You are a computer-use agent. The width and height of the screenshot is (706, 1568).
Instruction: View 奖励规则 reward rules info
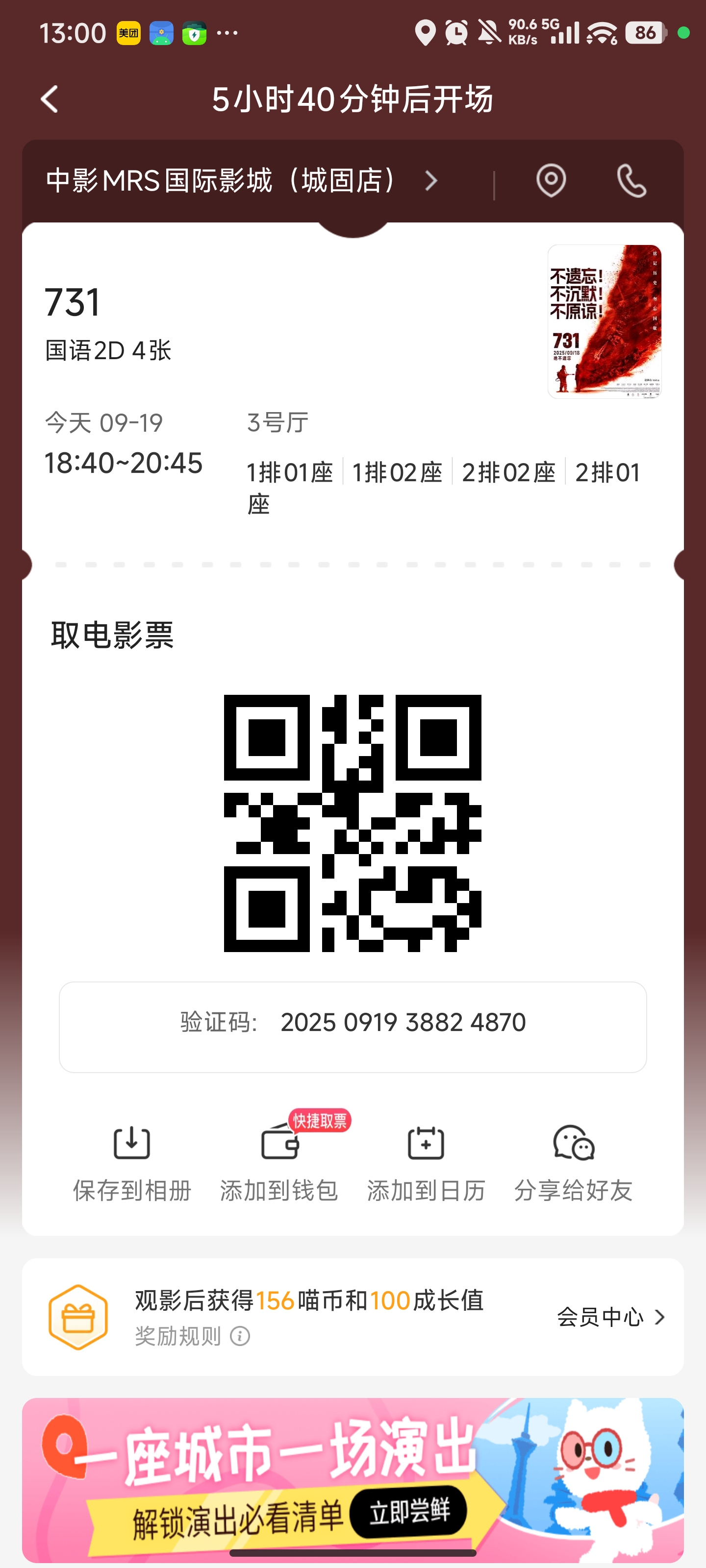[x=191, y=1336]
